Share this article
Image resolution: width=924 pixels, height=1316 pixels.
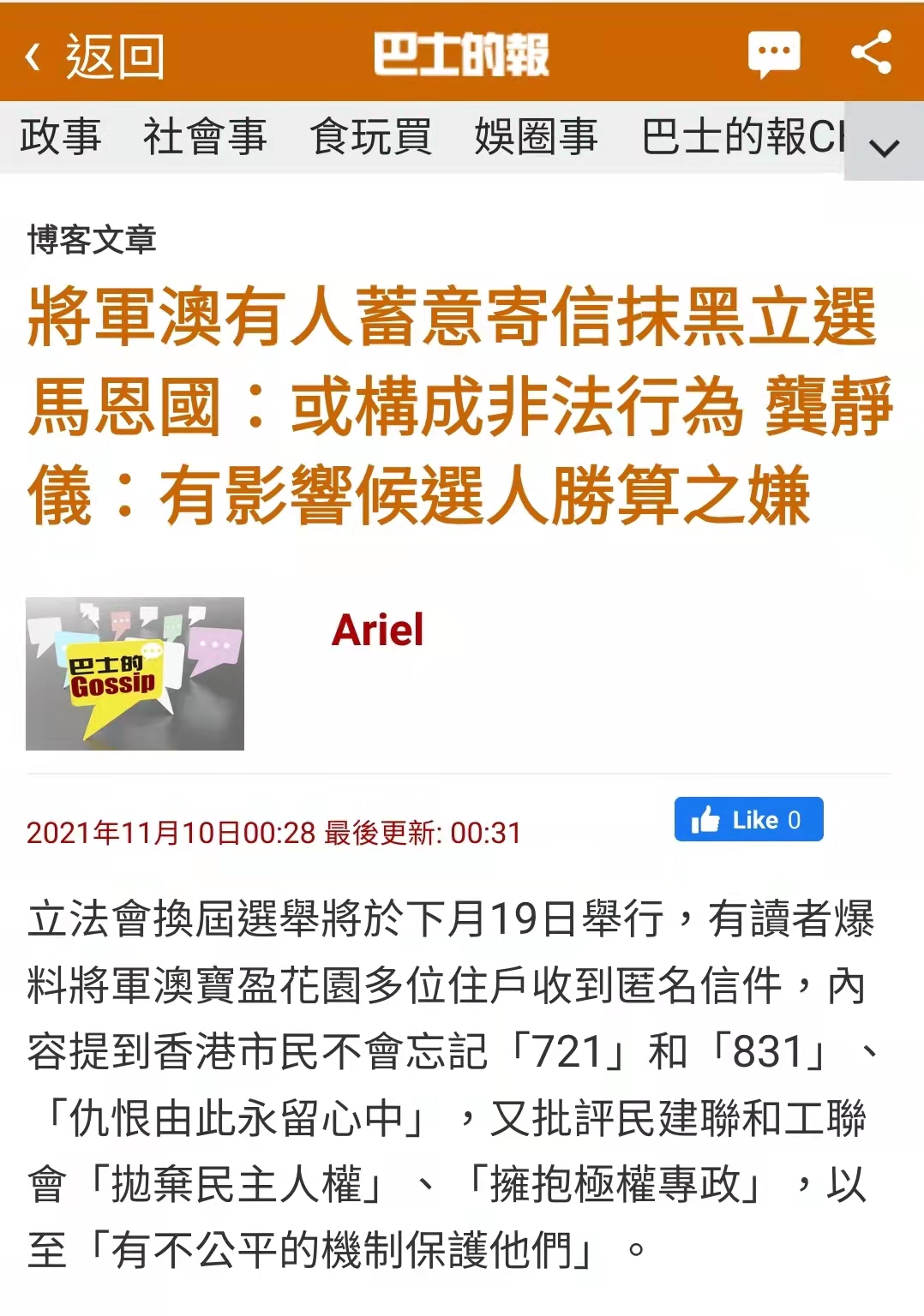click(x=871, y=53)
